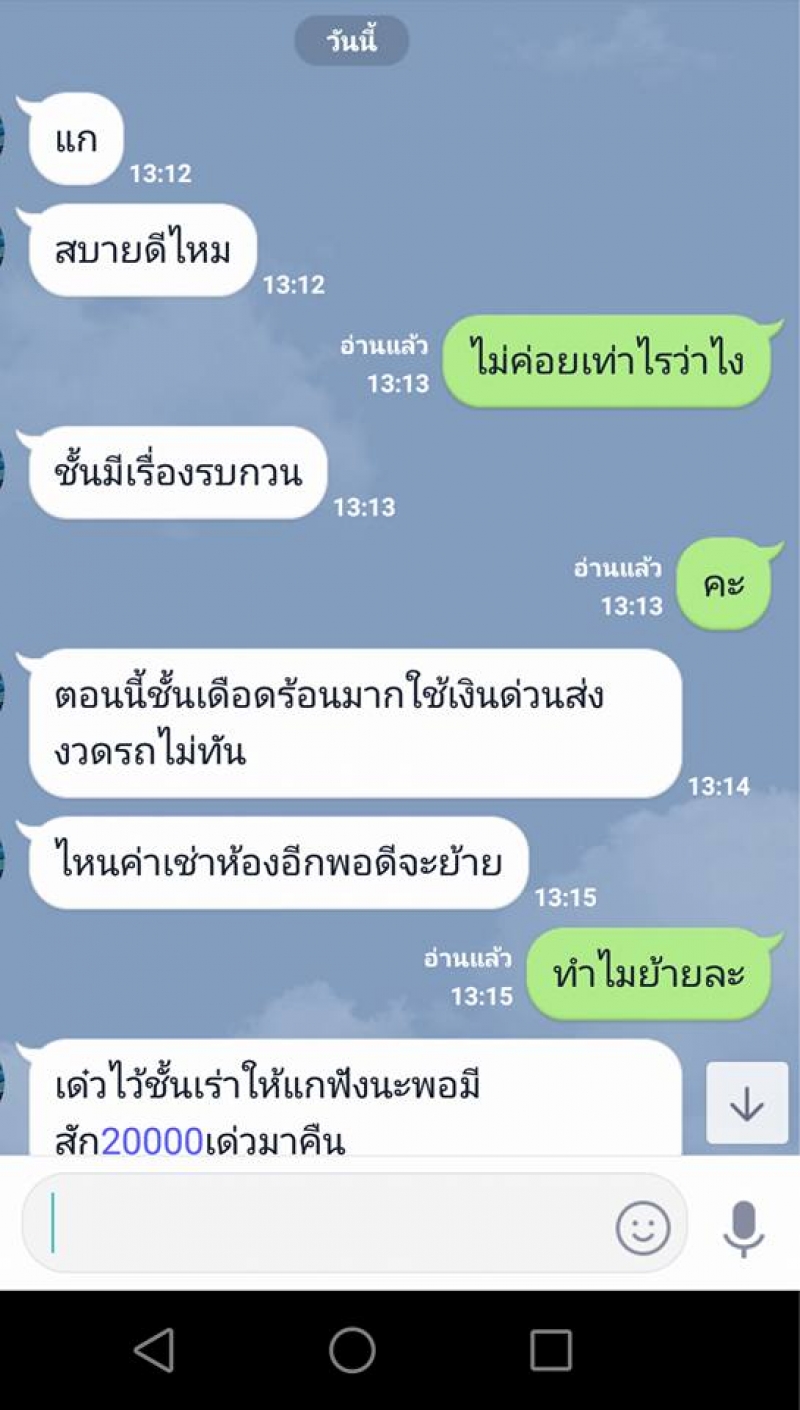800x1410 pixels.
Task: Jump to the latest message with down arrow
Action: pos(746,1102)
